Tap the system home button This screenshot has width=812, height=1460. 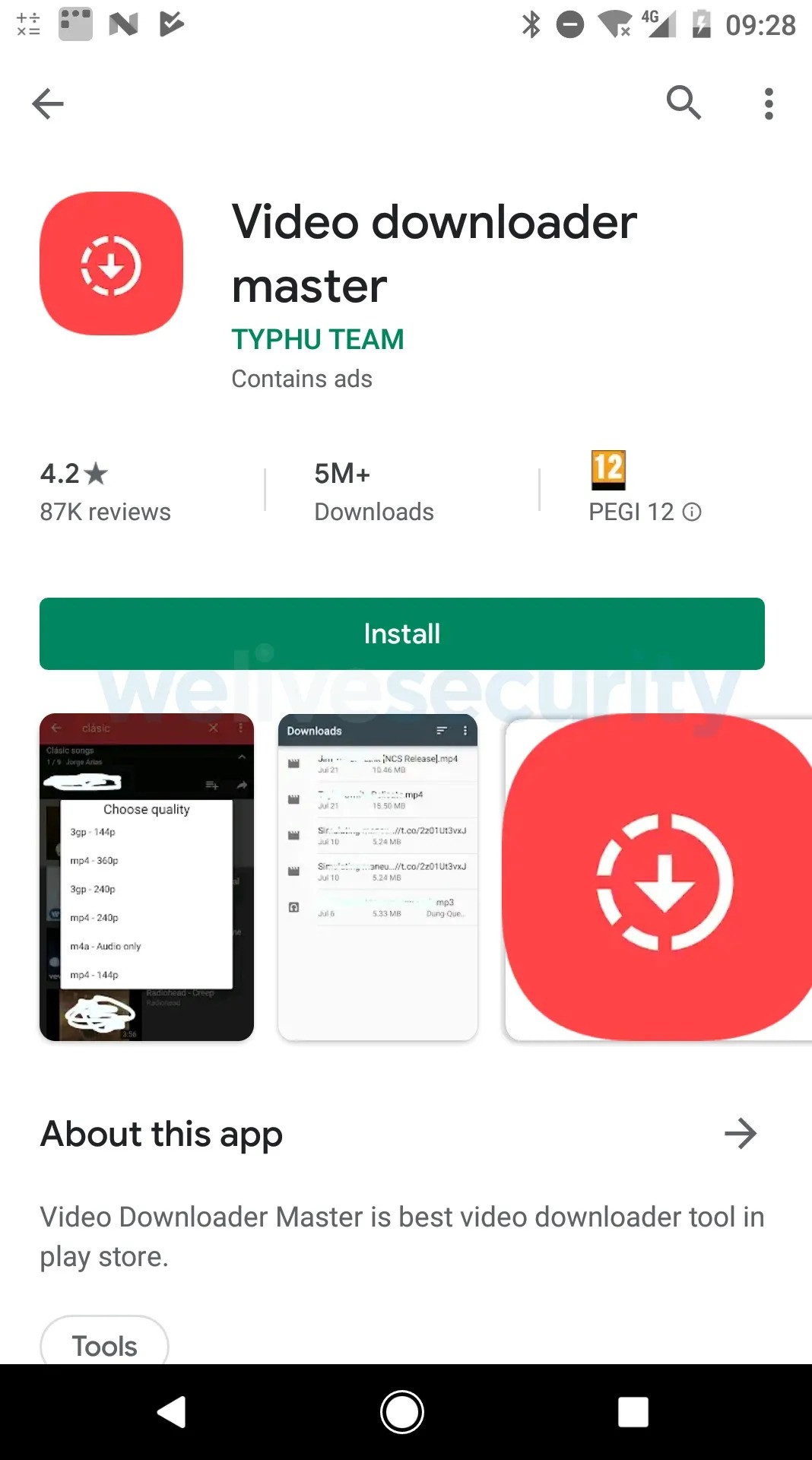(x=401, y=1412)
